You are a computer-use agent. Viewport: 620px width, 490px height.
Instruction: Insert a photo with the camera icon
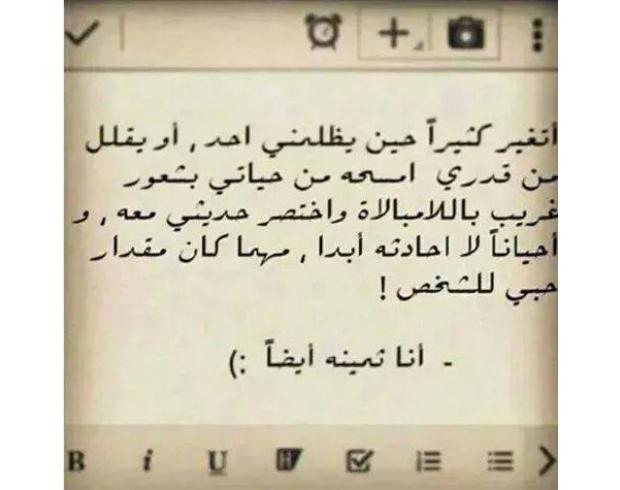(x=463, y=33)
